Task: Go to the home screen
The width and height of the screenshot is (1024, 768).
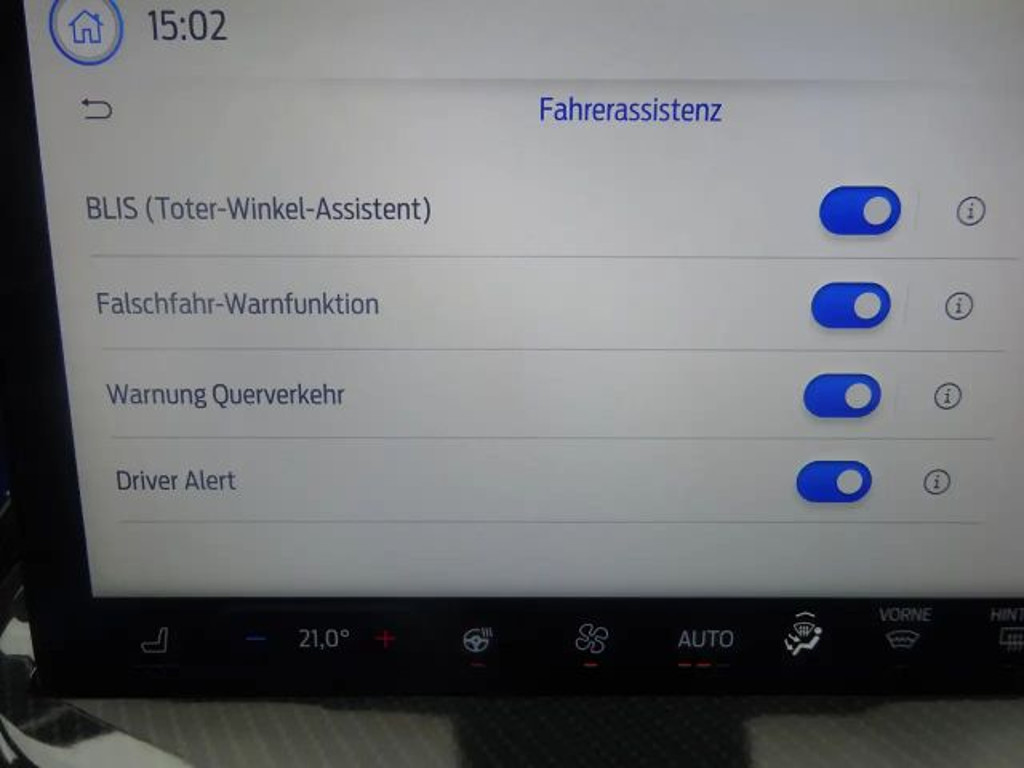Action: pyautogui.click(x=86, y=29)
